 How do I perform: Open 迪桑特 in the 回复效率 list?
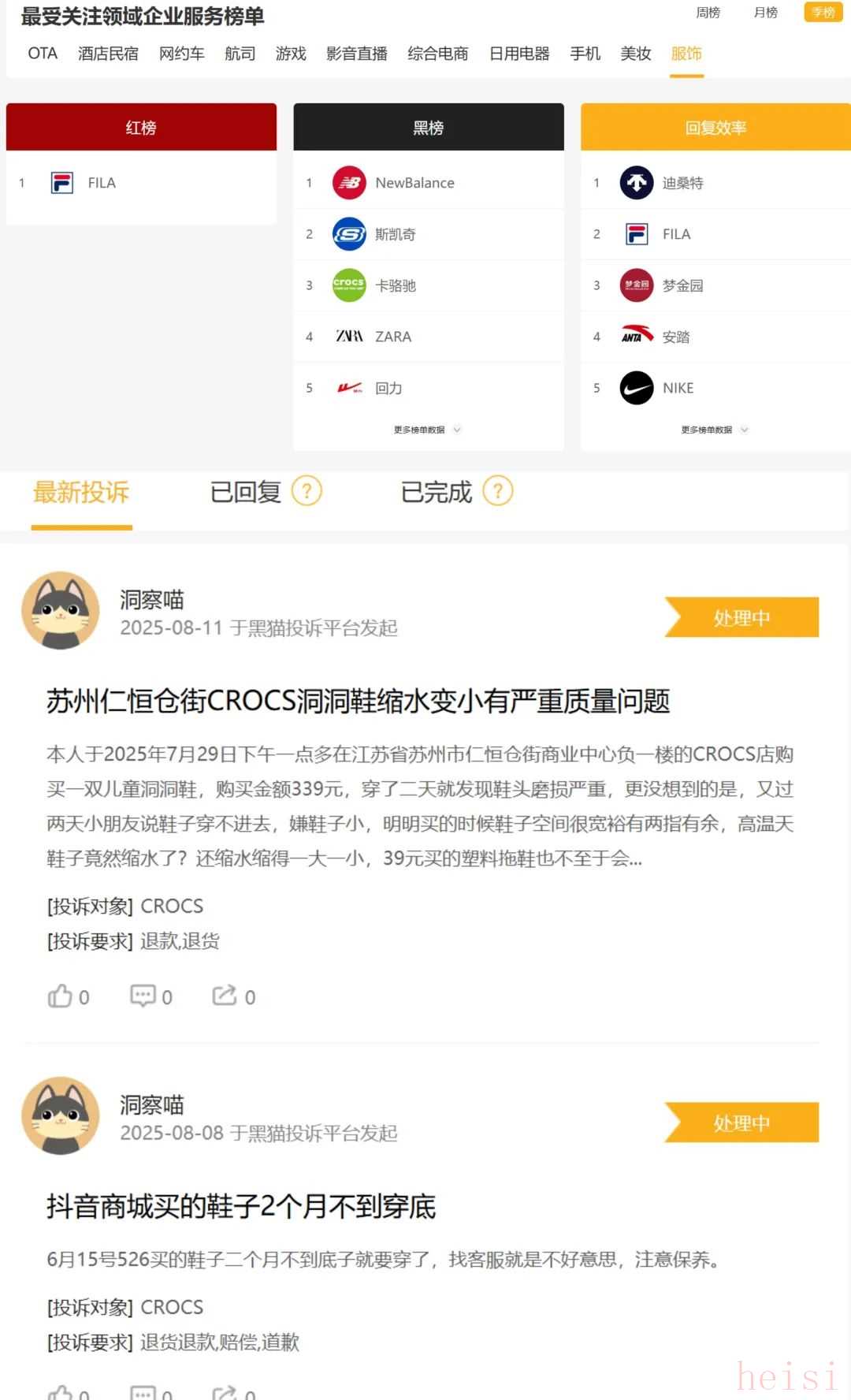tap(682, 183)
